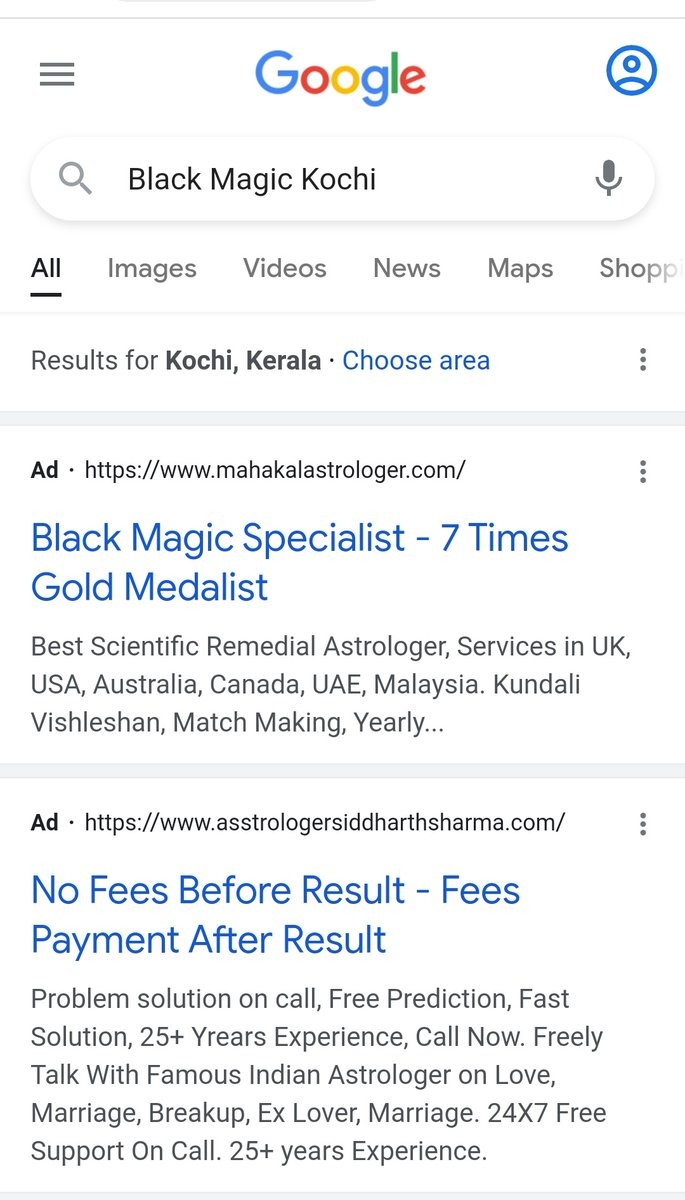Open the hamburger menu
Image resolution: width=685 pixels, height=1200 pixels.
coord(57,75)
